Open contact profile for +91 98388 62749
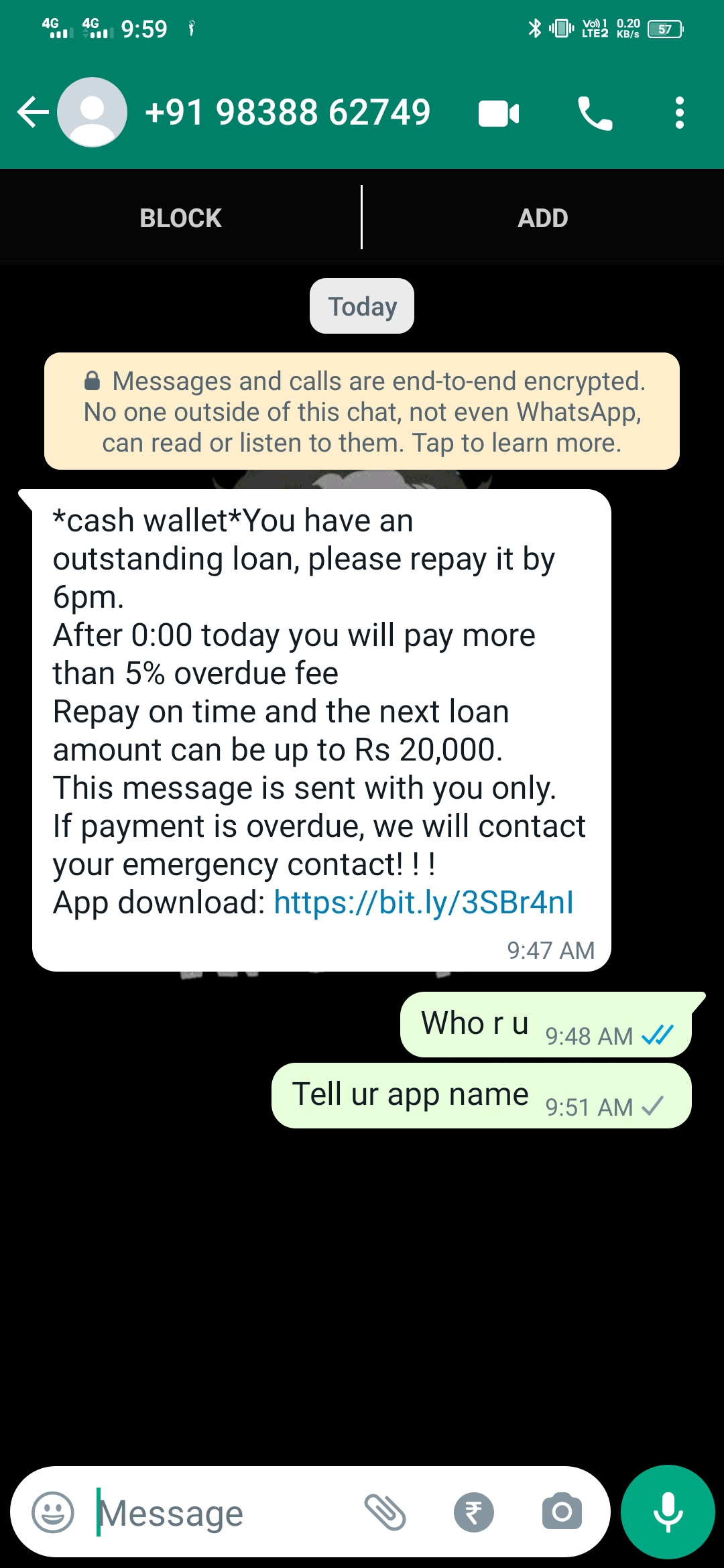Viewport: 724px width, 1568px height. click(x=288, y=112)
